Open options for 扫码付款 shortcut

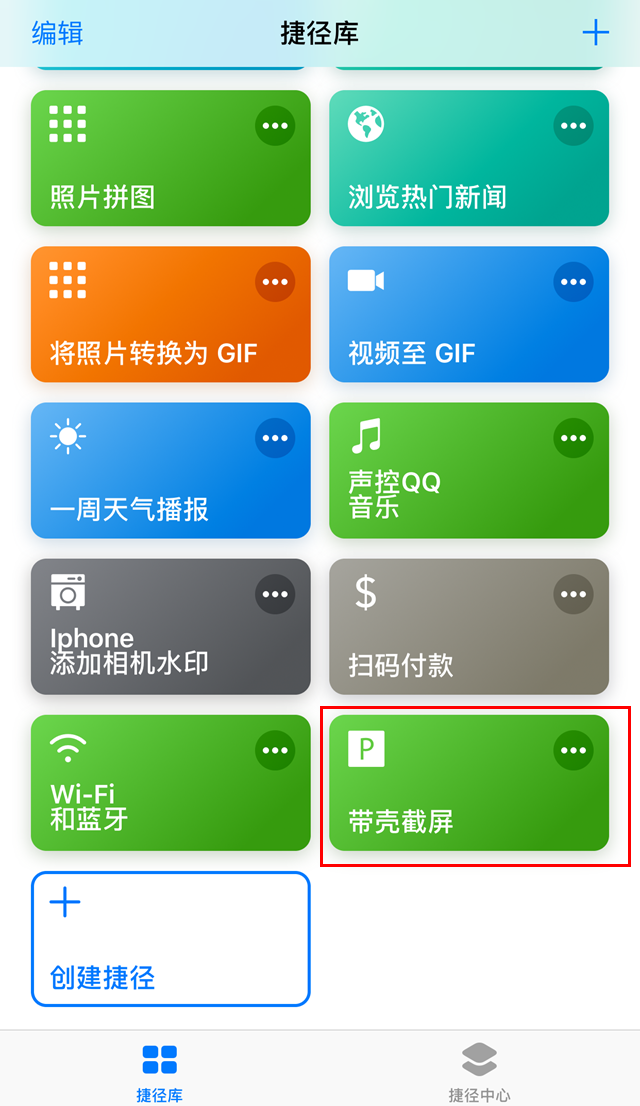pyautogui.click(x=573, y=595)
